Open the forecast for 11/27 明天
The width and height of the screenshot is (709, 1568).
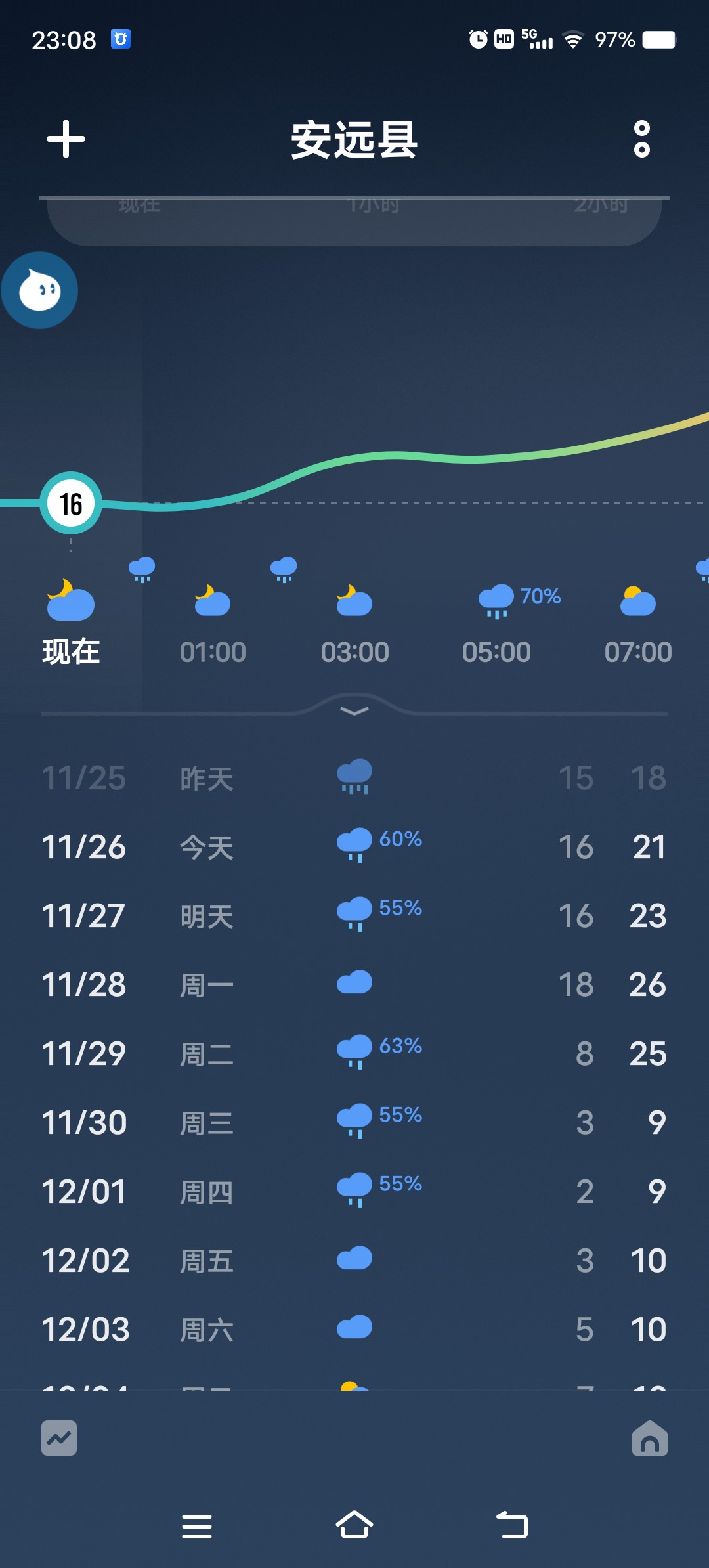click(354, 916)
